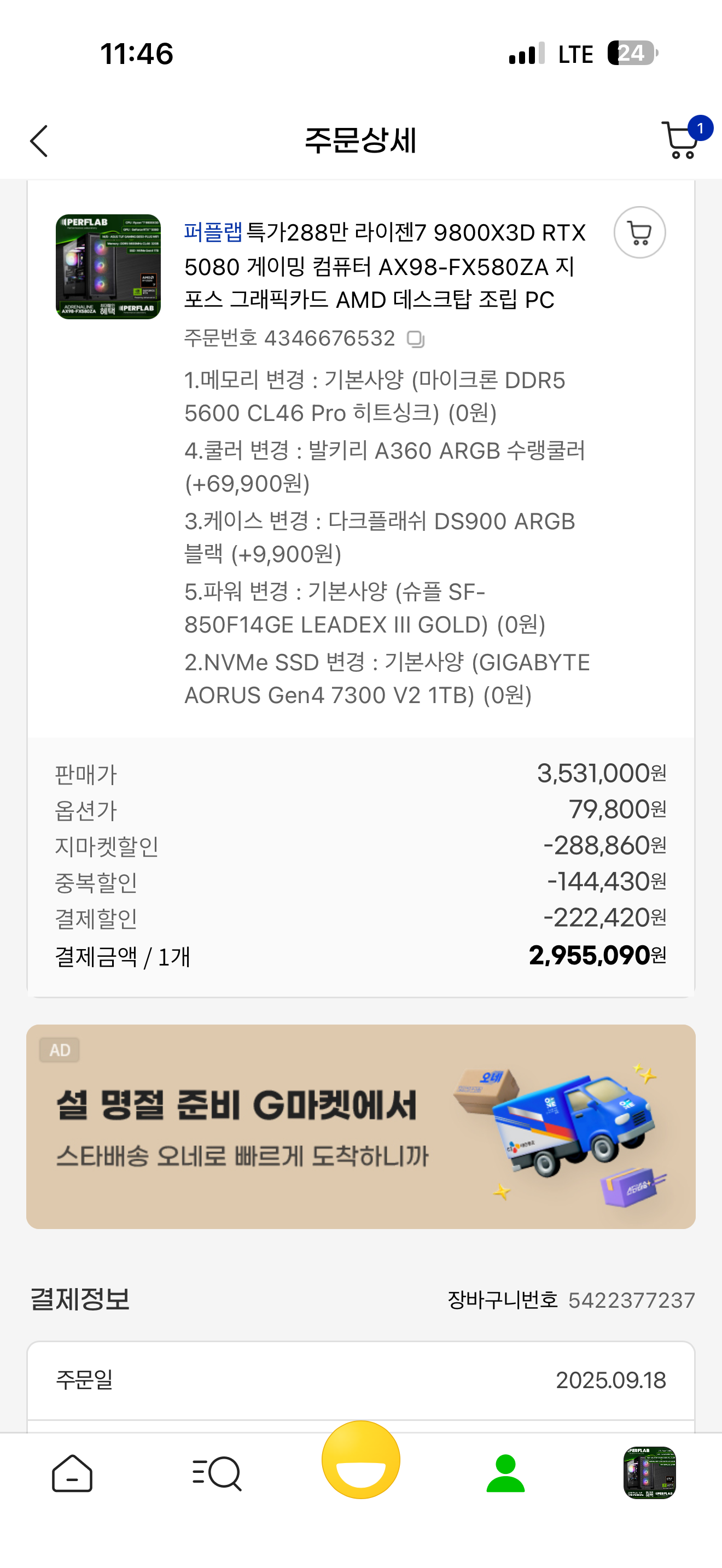
Task: Open the 퍼플랩 seller link
Action: 213,232
